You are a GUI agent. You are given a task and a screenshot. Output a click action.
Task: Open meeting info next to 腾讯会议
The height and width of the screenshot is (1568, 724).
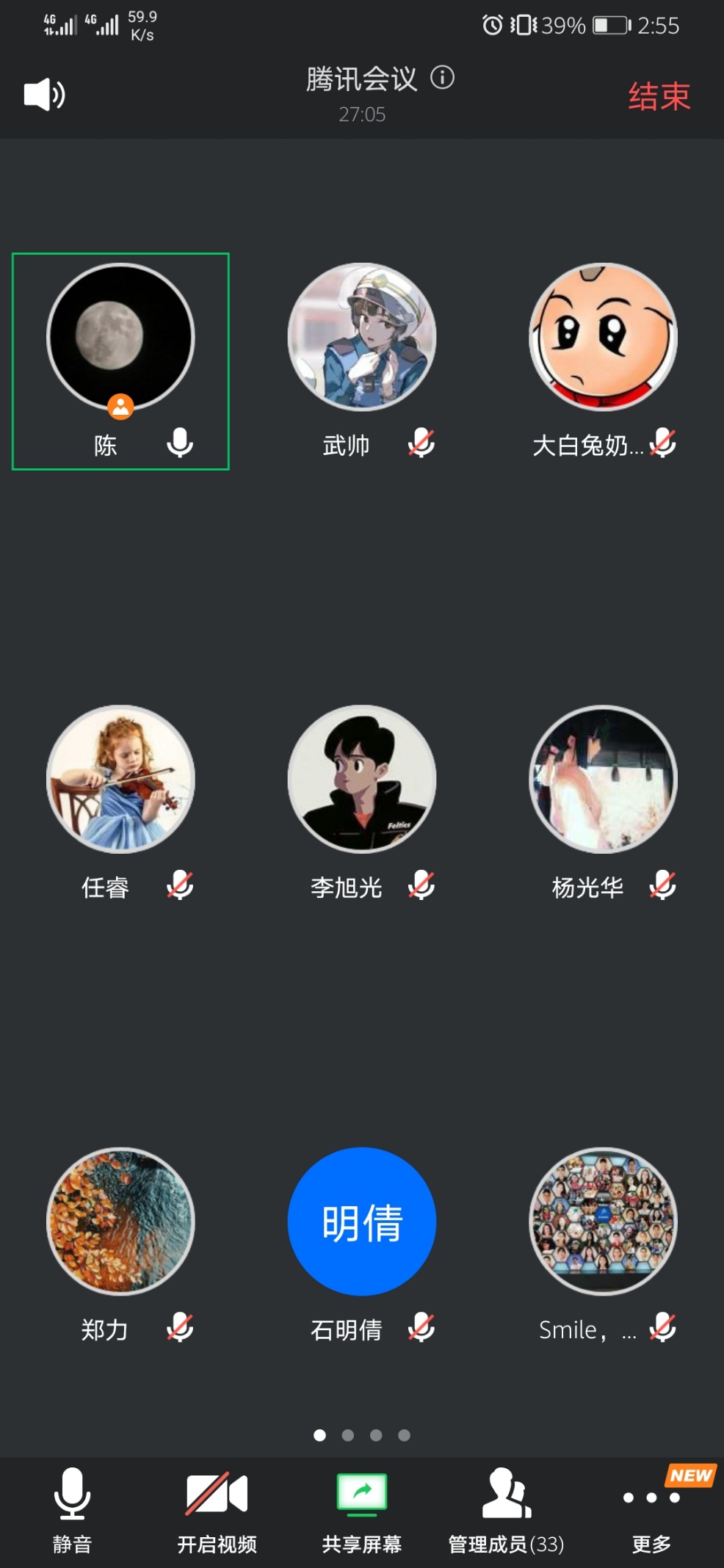[x=442, y=77]
